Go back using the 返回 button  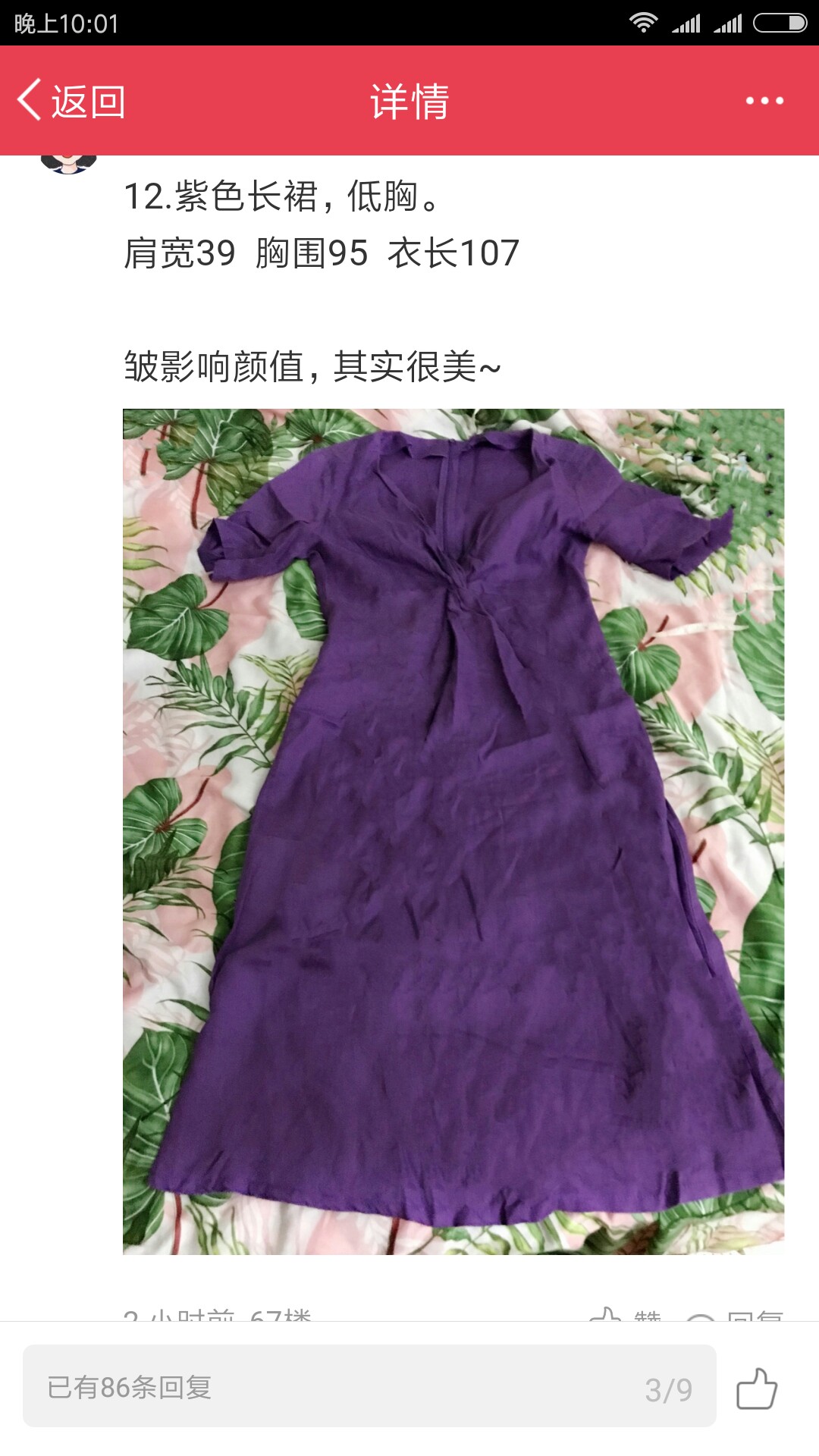[71, 101]
